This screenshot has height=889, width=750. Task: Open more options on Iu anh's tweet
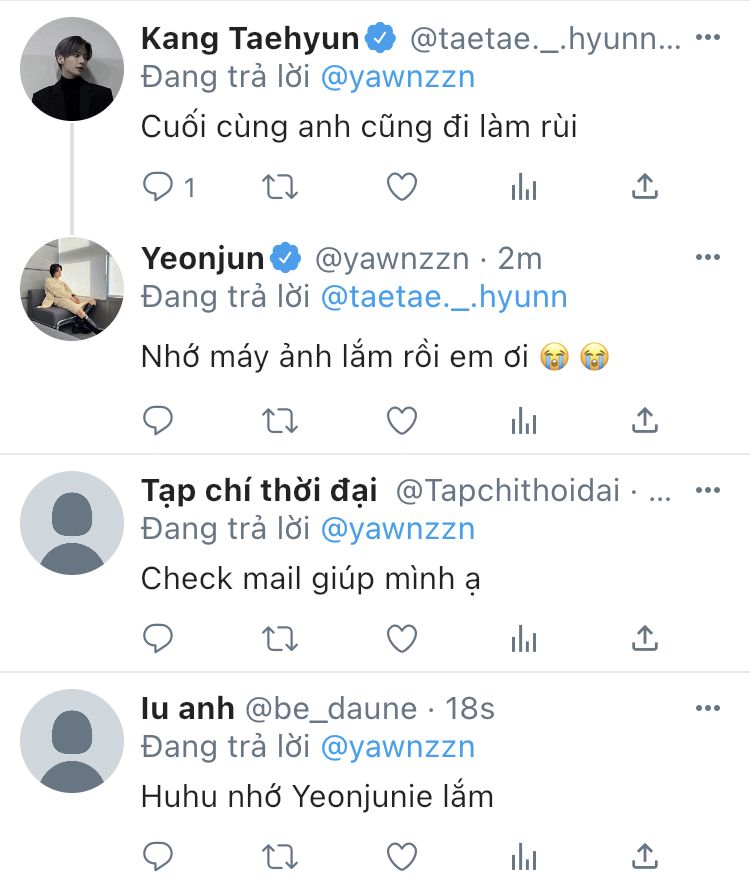(707, 708)
